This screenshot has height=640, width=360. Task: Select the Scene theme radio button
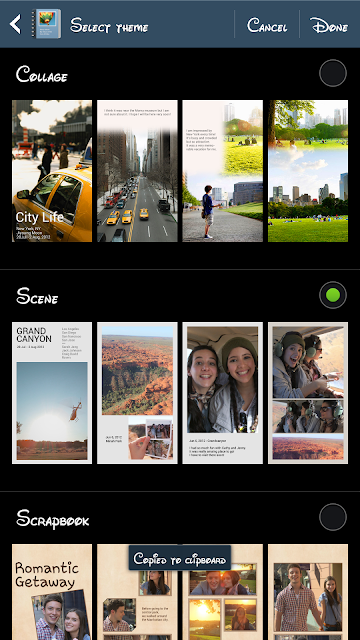(x=333, y=295)
